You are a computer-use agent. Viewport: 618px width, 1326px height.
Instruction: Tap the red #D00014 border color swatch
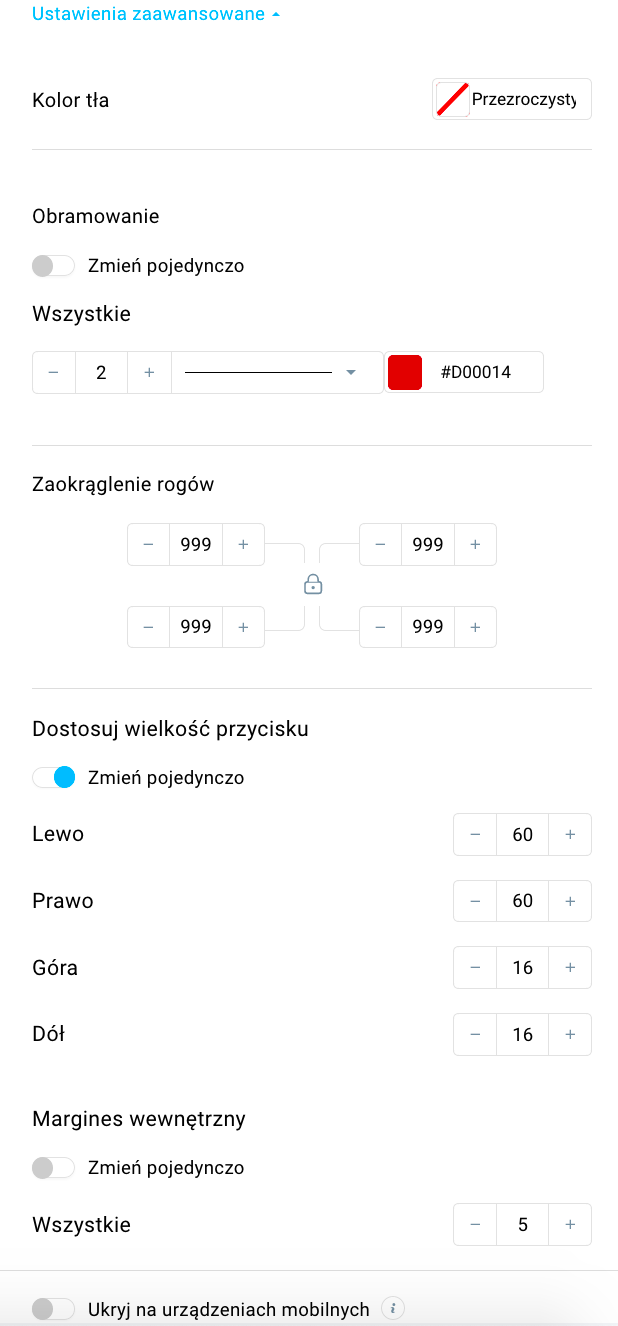405,372
